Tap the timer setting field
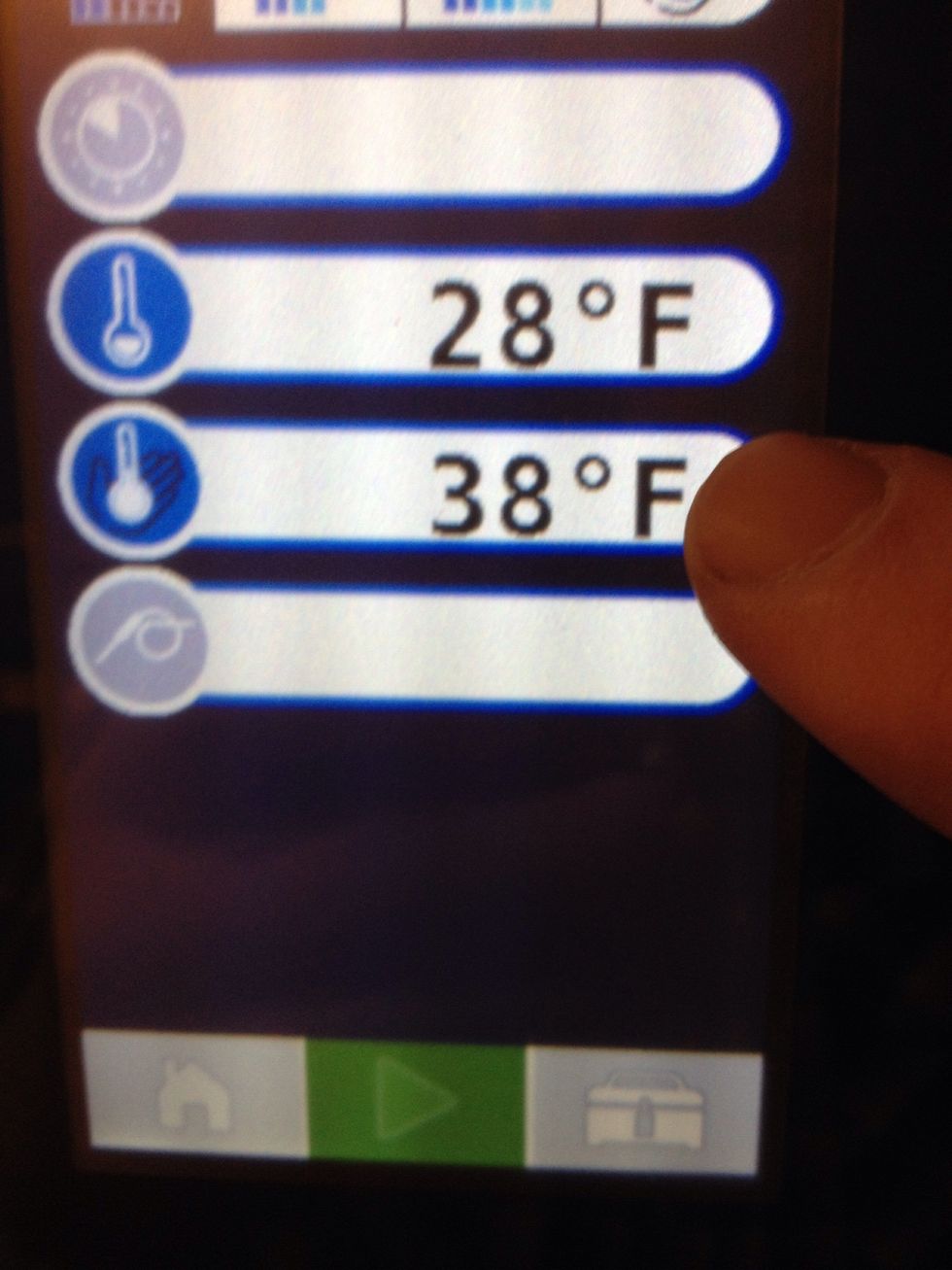This screenshot has height=1270, width=952. click(466, 134)
